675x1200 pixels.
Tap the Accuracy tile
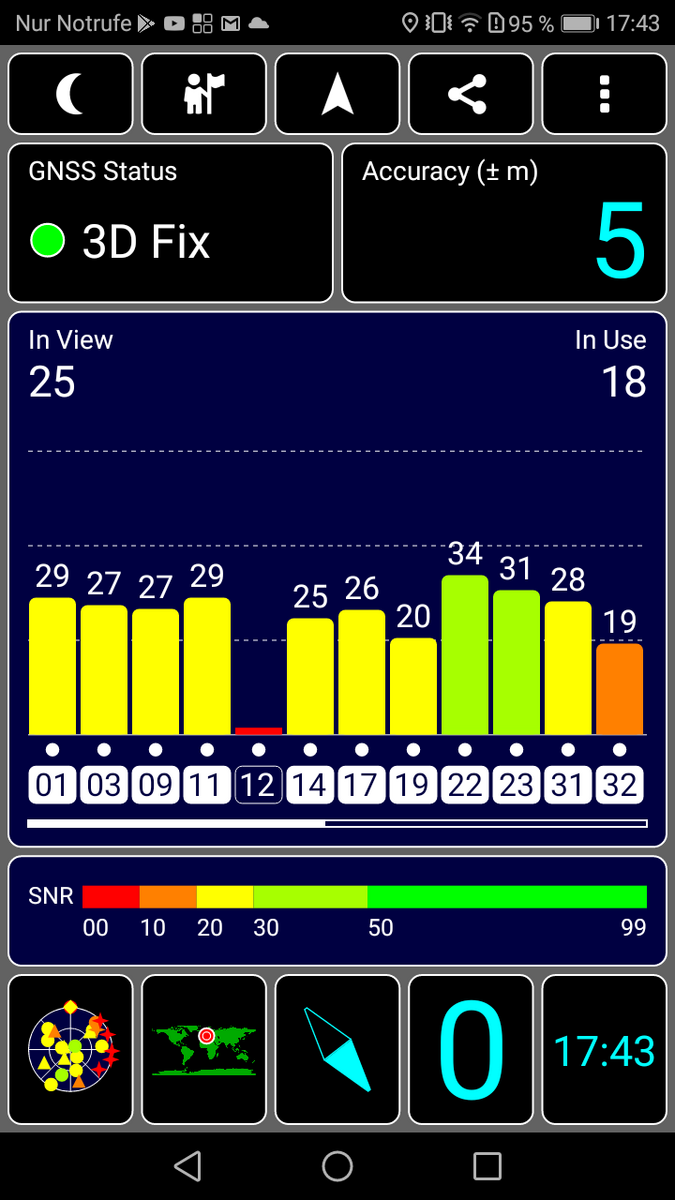click(x=504, y=223)
